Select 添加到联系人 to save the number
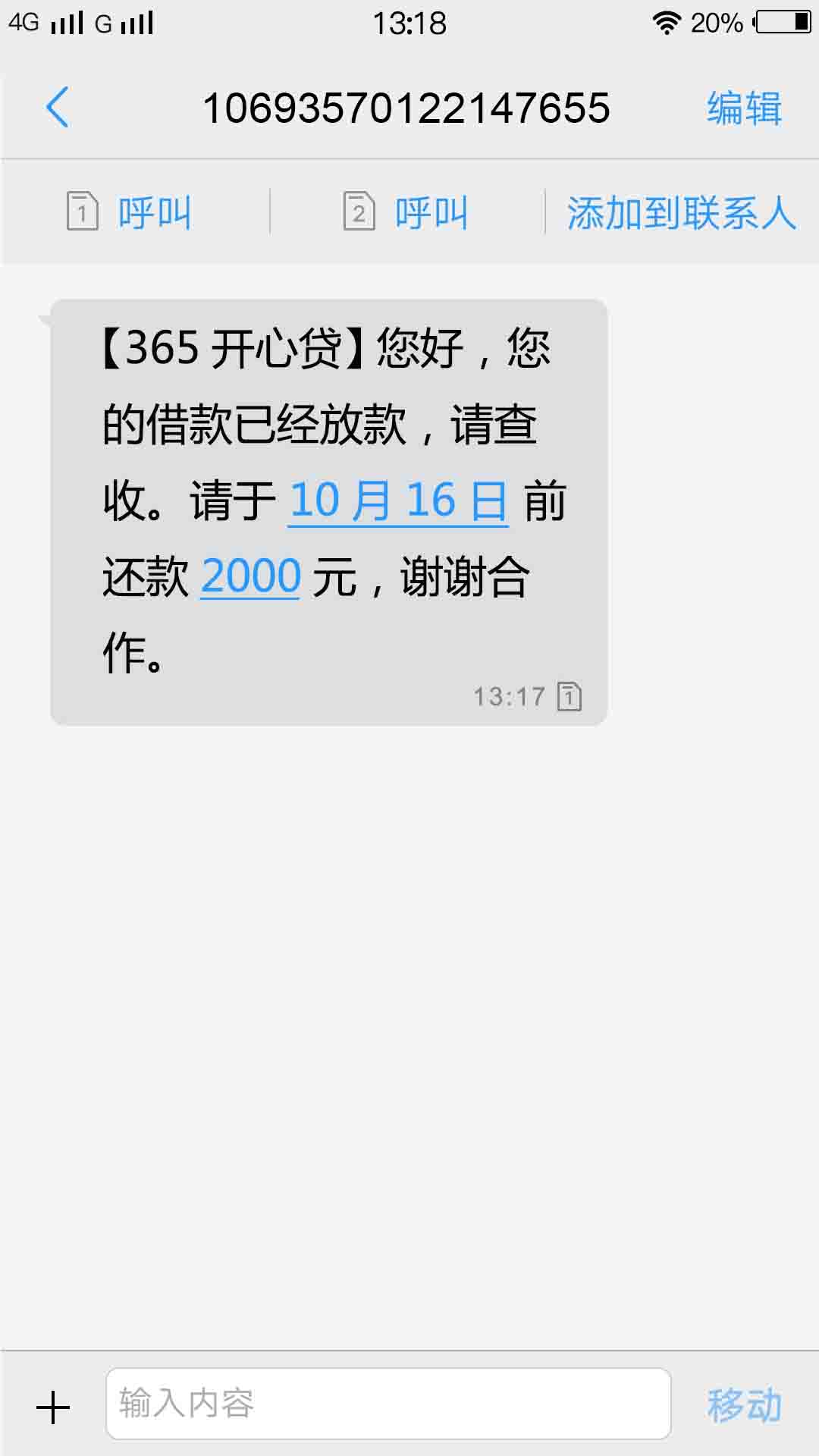 681,212
